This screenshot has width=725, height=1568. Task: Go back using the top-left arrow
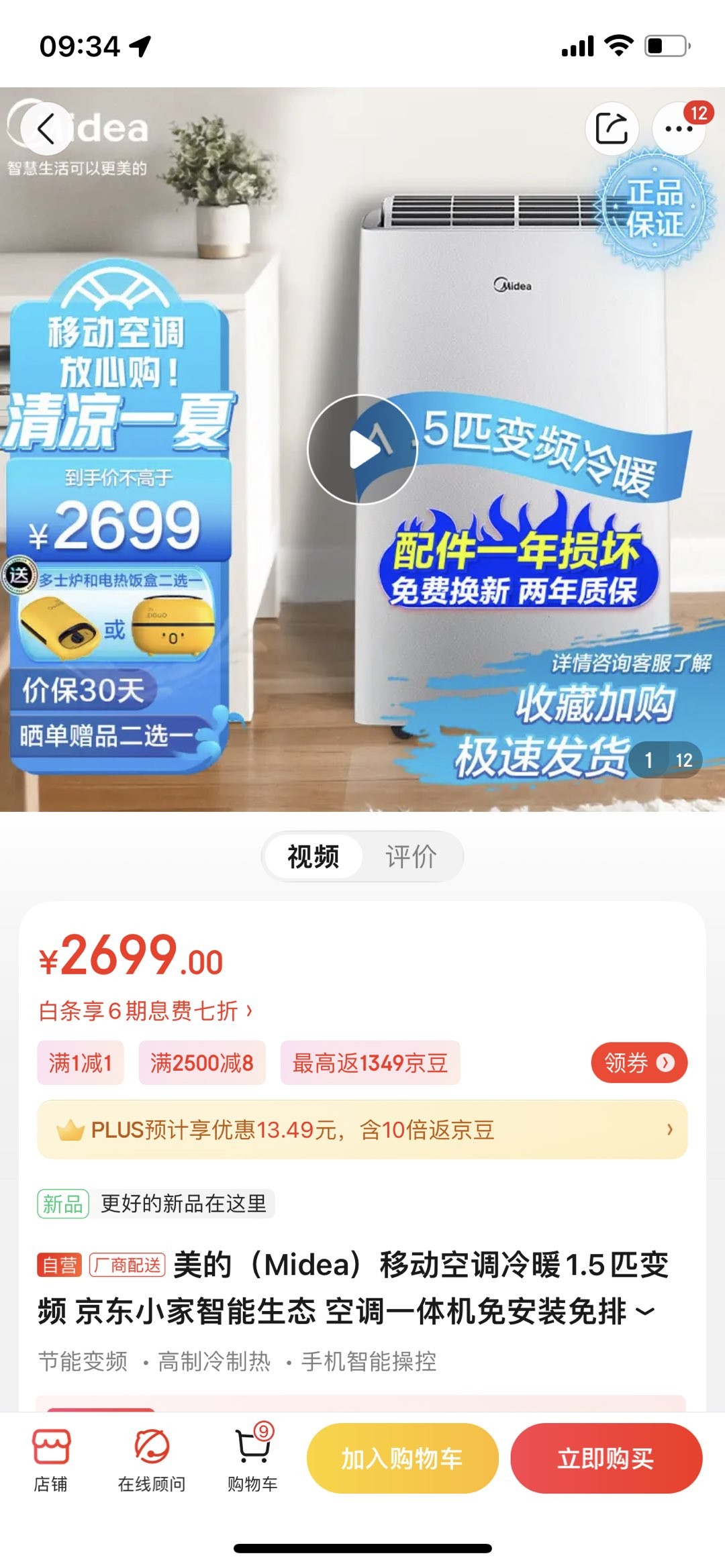click(x=46, y=129)
